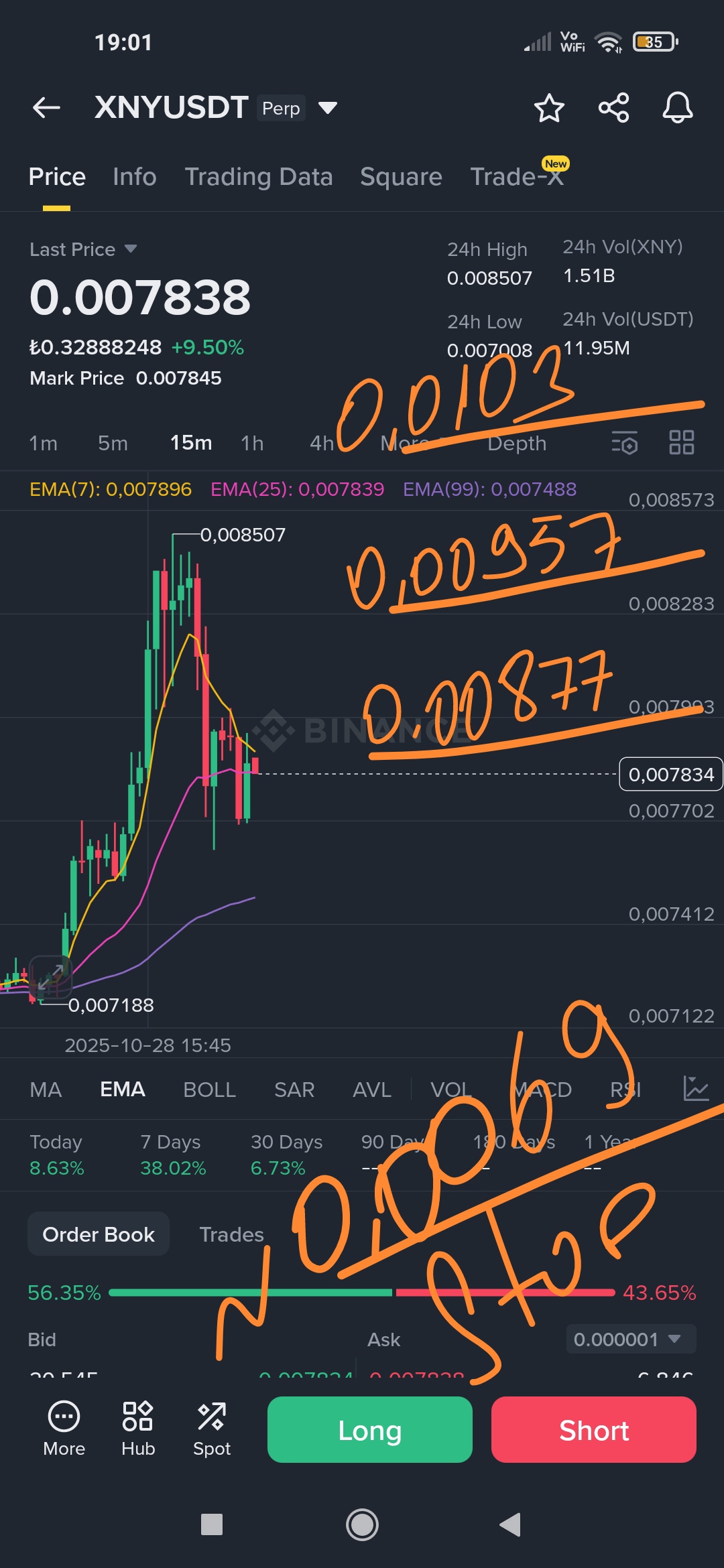Select the SAR indicator
Screen dimensions: 724x1568
tap(294, 1090)
